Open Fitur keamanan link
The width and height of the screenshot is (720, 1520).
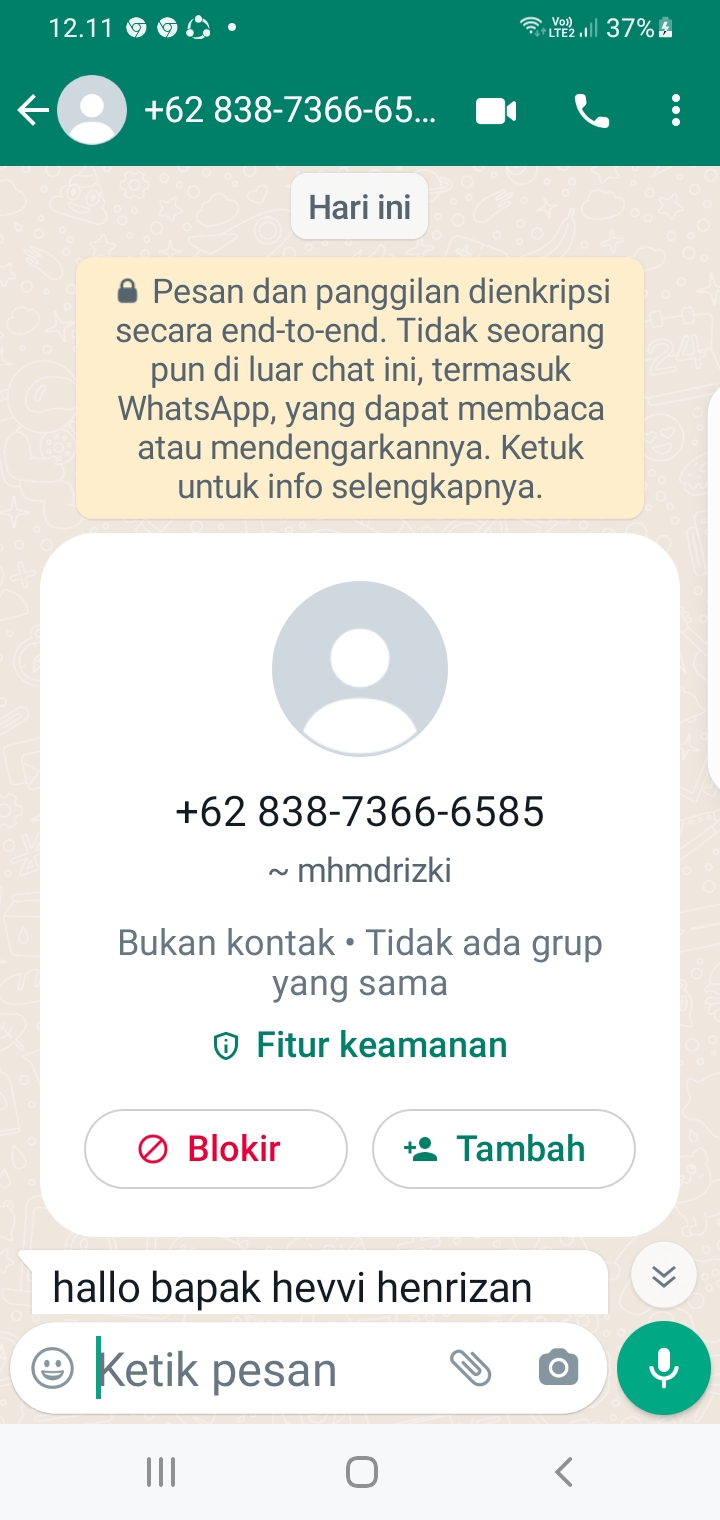pyautogui.click(x=360, y=1045)
